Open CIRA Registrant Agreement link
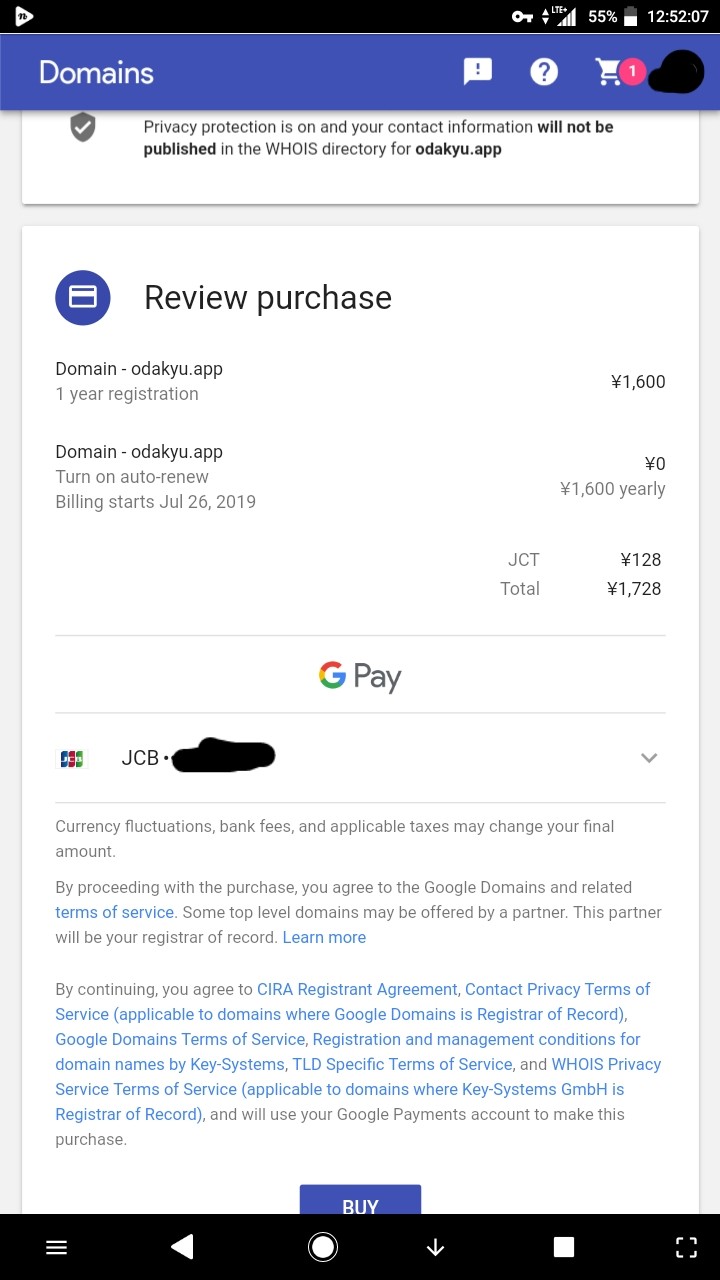The height and width of the screenshot is (1280, 720). coord(357,989)
